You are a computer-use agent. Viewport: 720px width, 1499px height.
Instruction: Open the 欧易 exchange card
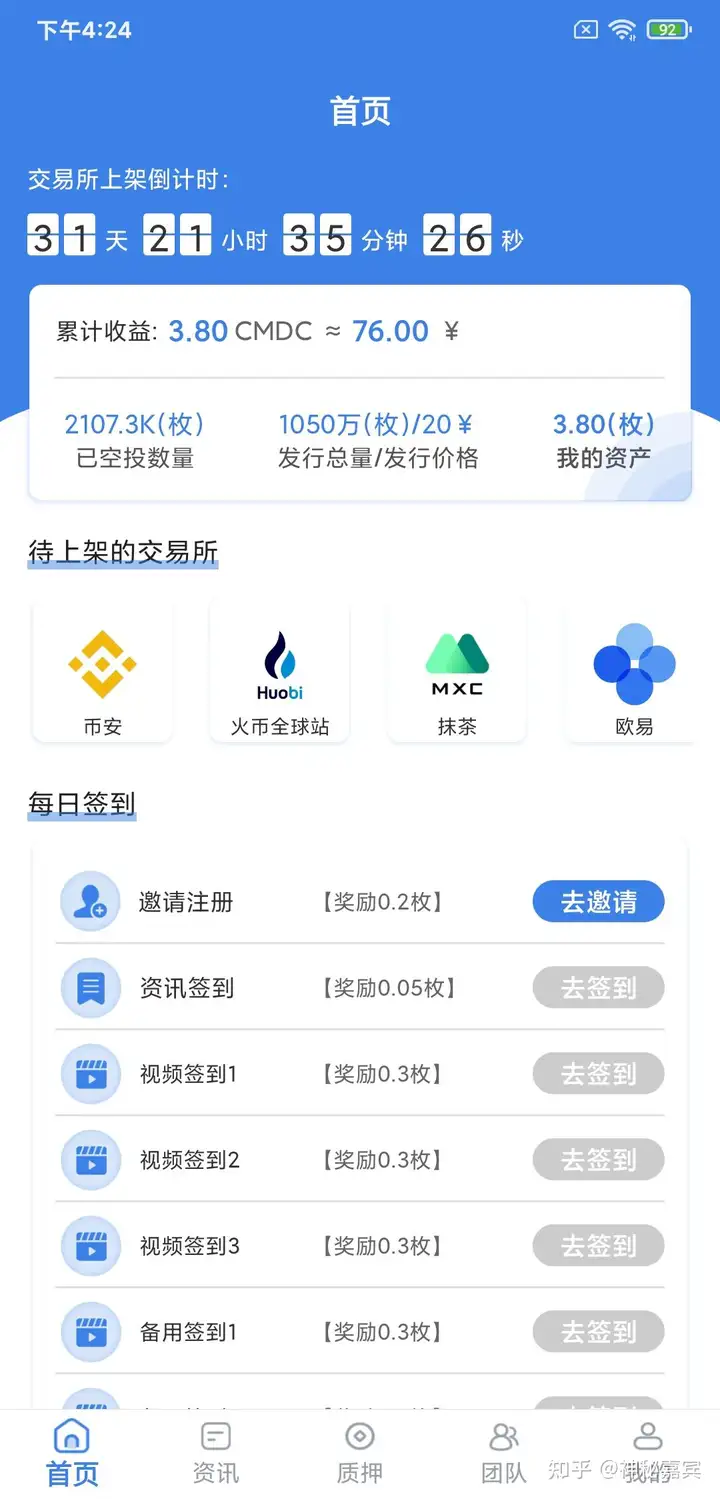[630, 672]
